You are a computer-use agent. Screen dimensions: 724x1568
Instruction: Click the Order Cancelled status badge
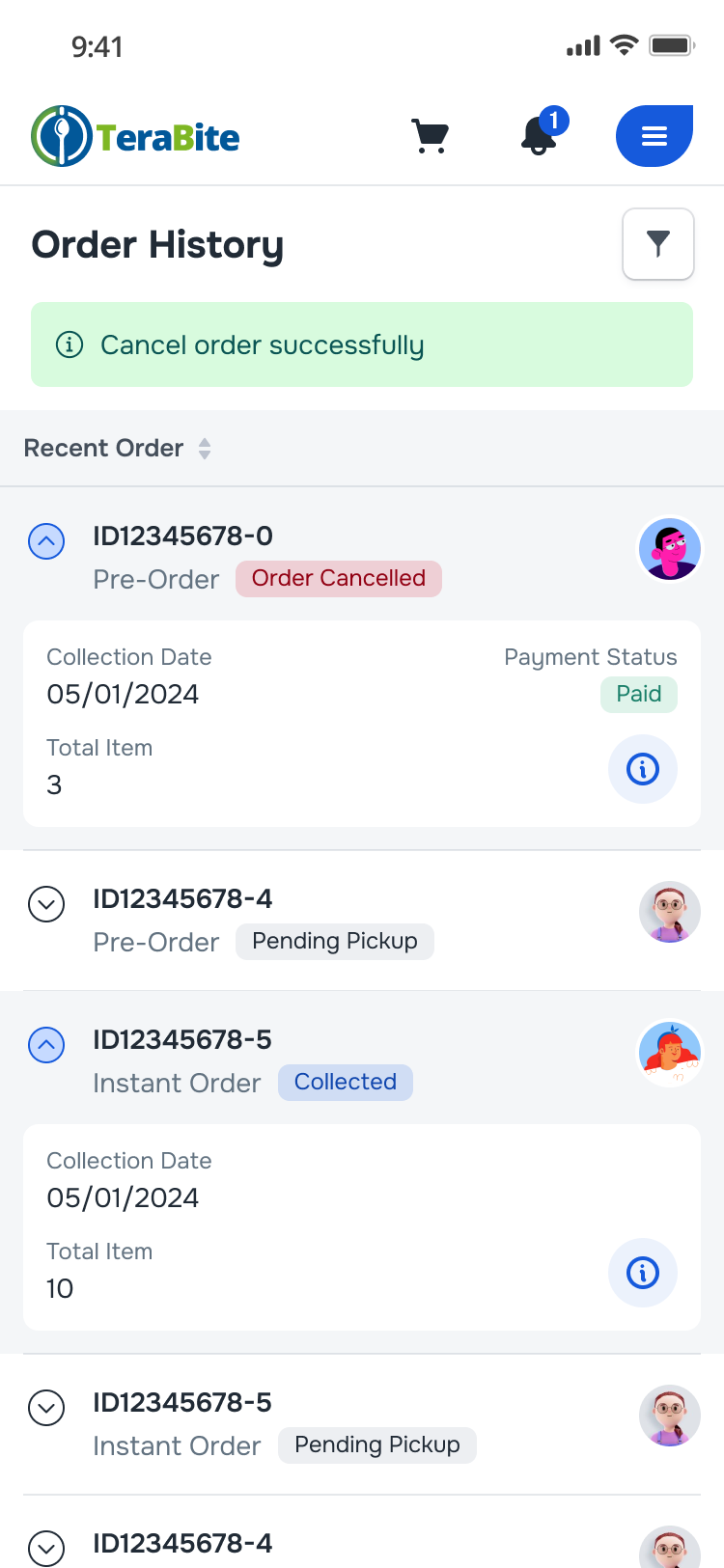338,578
